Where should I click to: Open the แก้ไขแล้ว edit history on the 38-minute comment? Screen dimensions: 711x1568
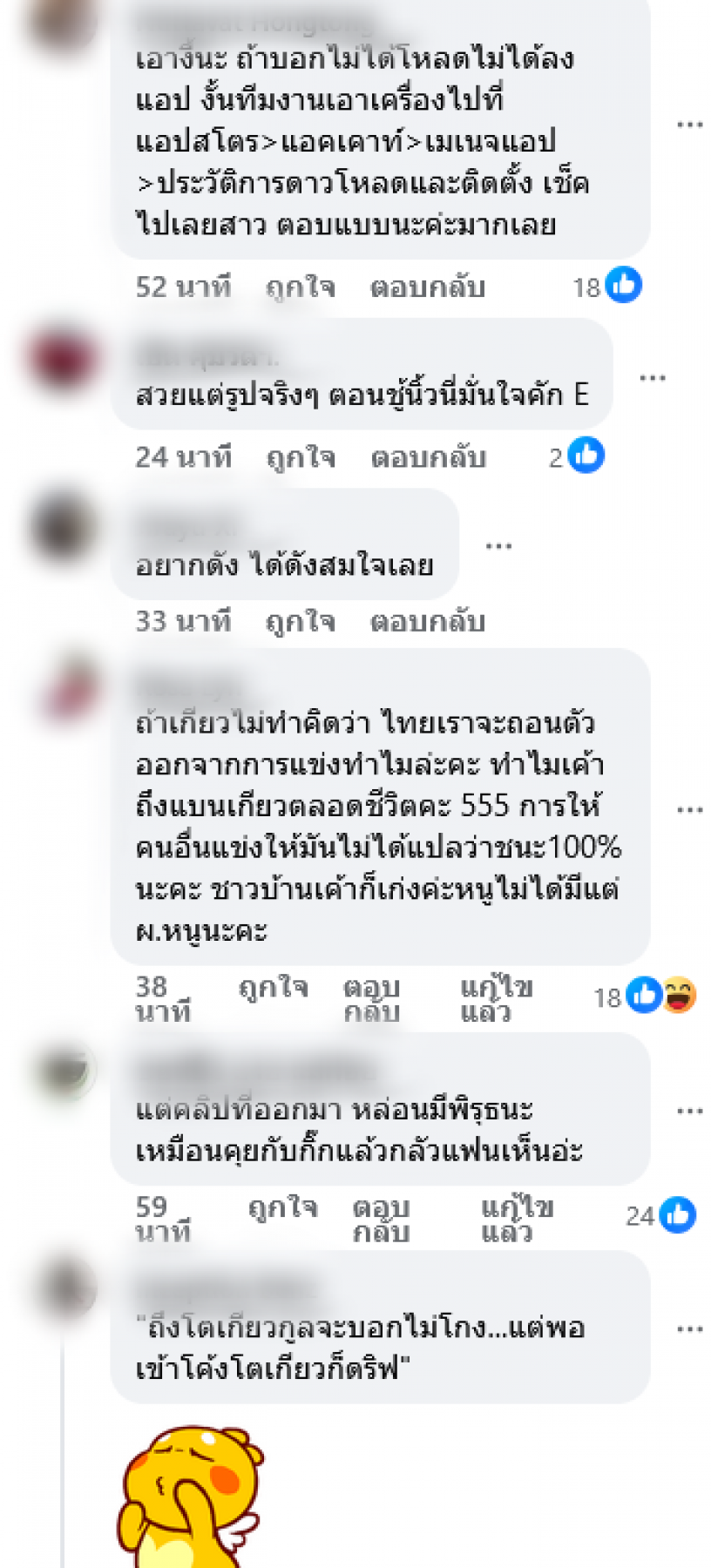point(497,997)
